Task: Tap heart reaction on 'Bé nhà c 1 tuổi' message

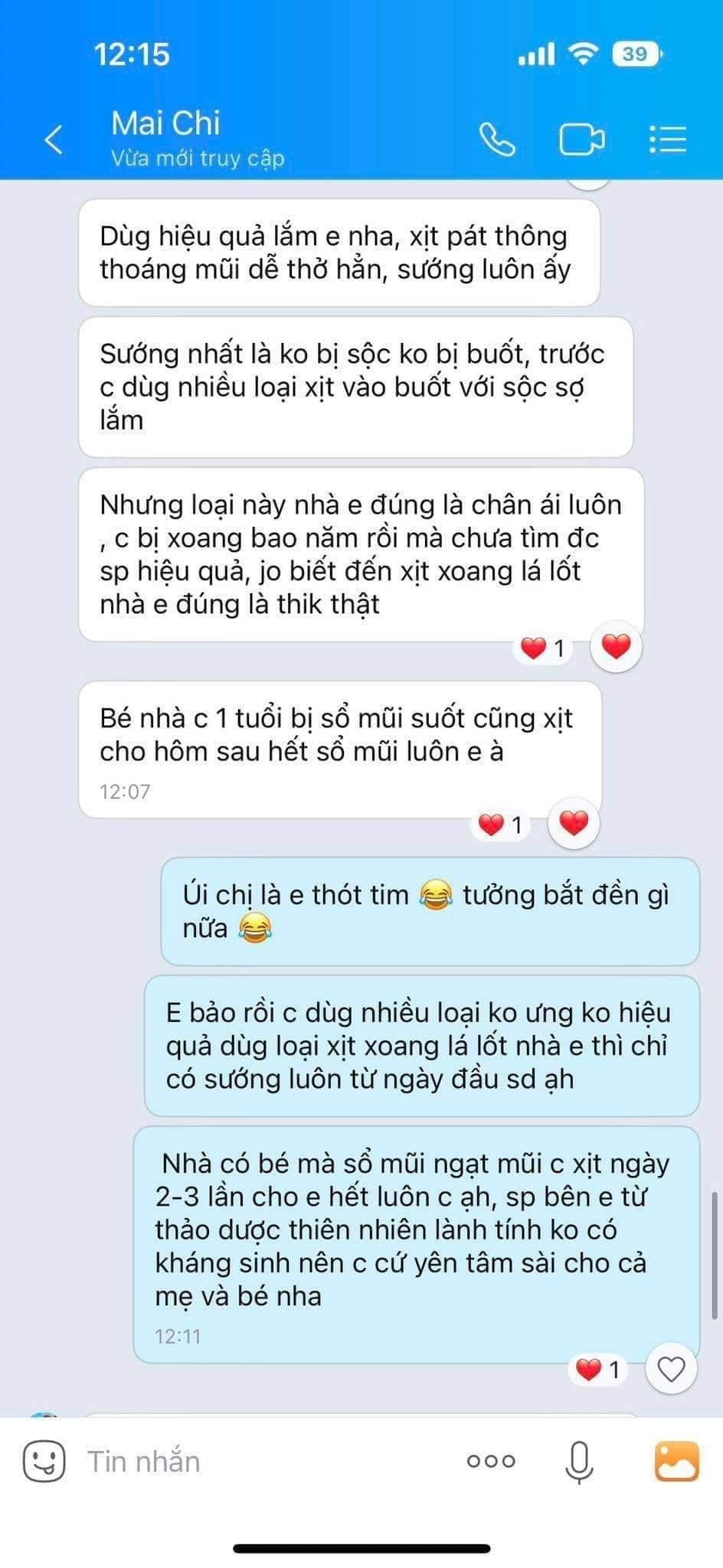Action: tap(574, 823)
